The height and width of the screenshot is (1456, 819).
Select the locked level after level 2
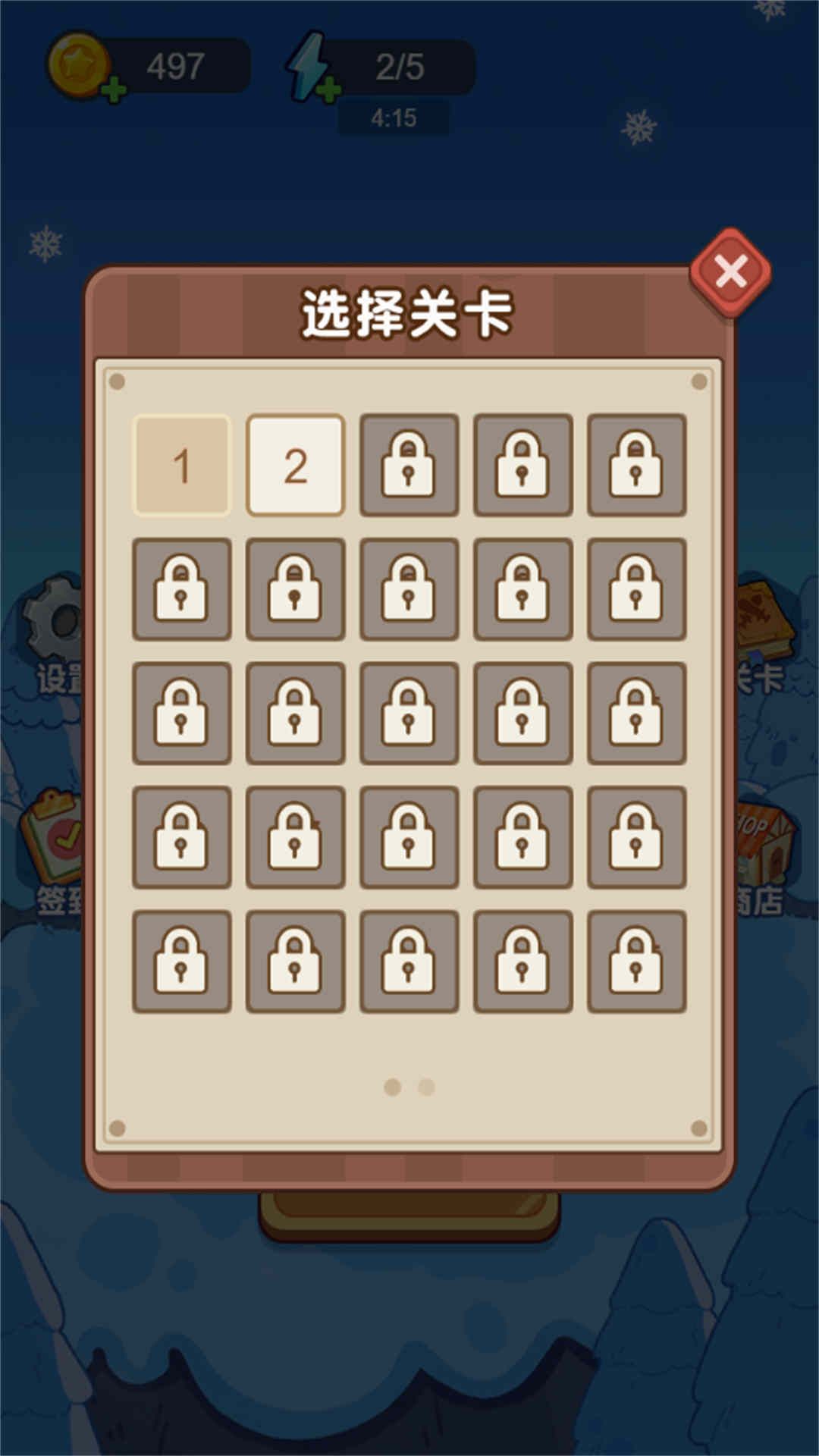click(x=409, y=465)
